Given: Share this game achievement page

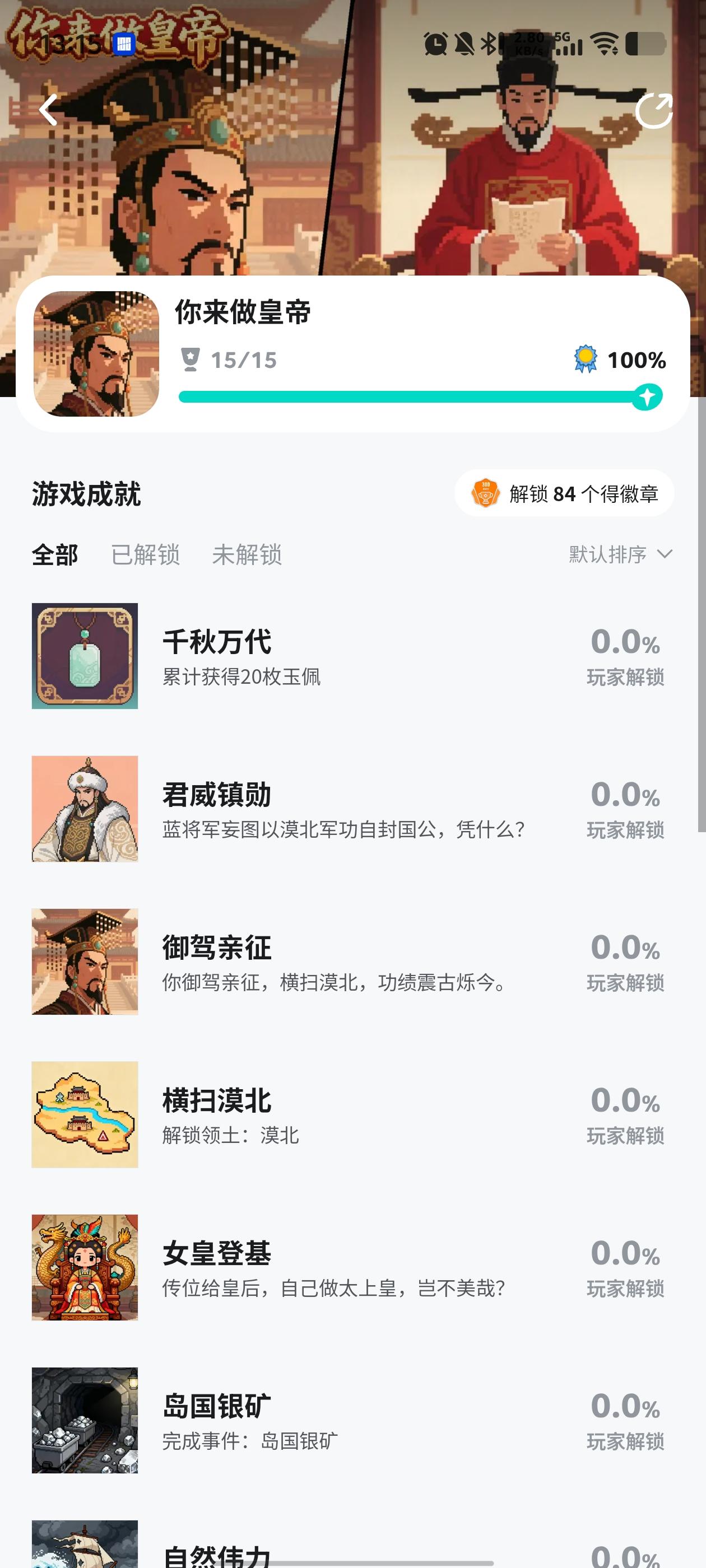Looking at the screenshot, I should pyautogui.click(x=654, y=111).
